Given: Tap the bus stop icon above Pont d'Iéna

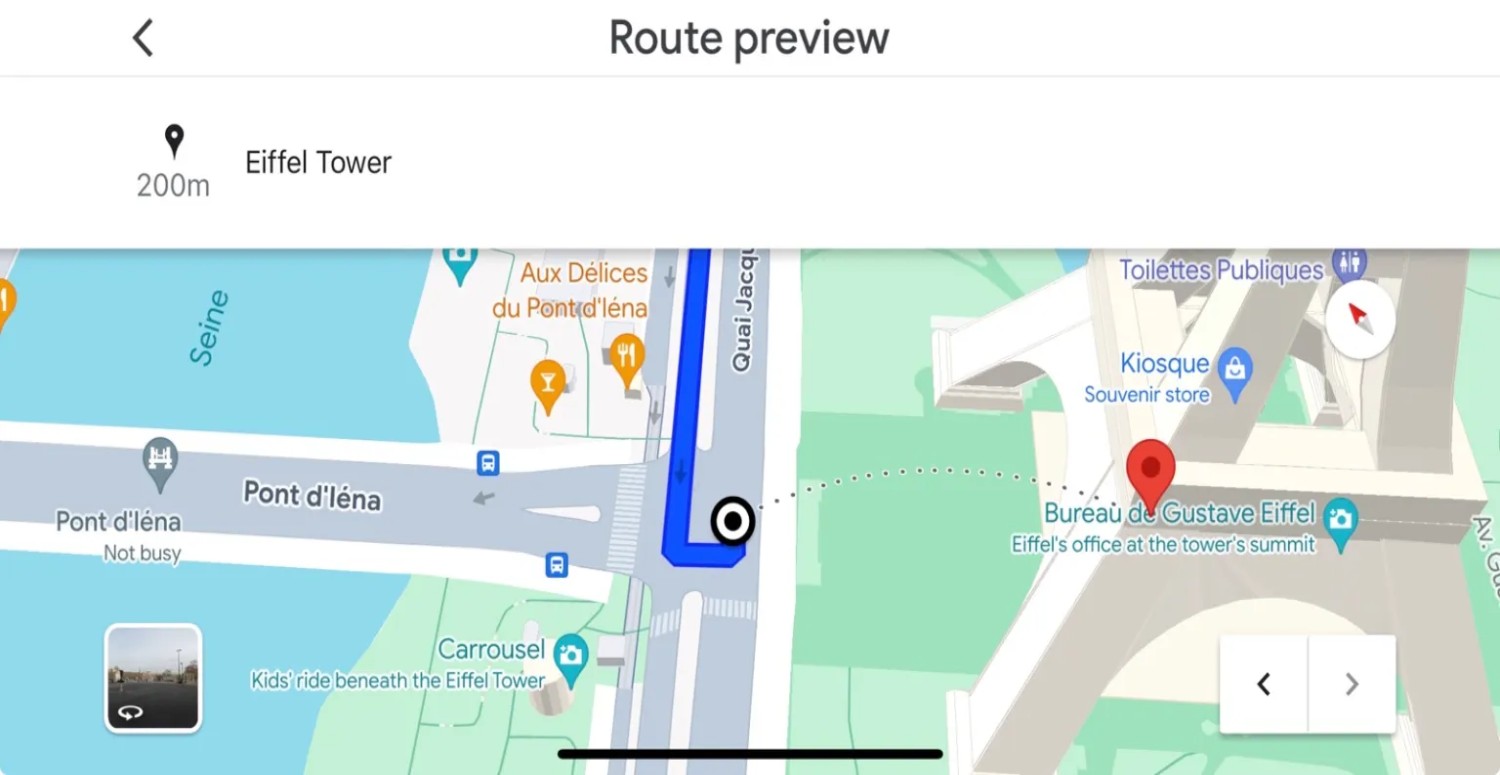Looking at the screenshot, I should click(488, 463).
